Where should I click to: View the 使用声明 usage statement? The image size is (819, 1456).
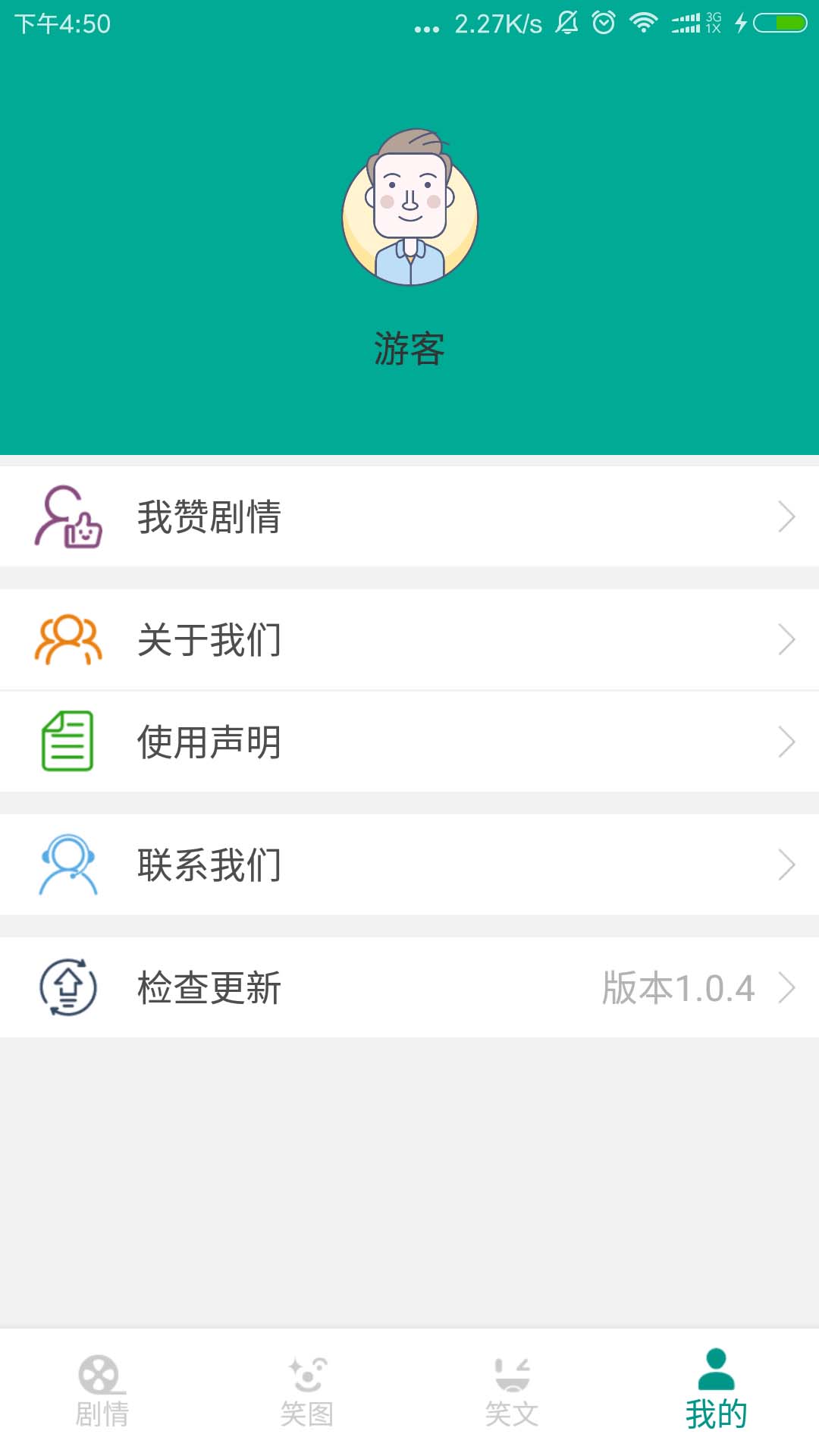(409, 742)
